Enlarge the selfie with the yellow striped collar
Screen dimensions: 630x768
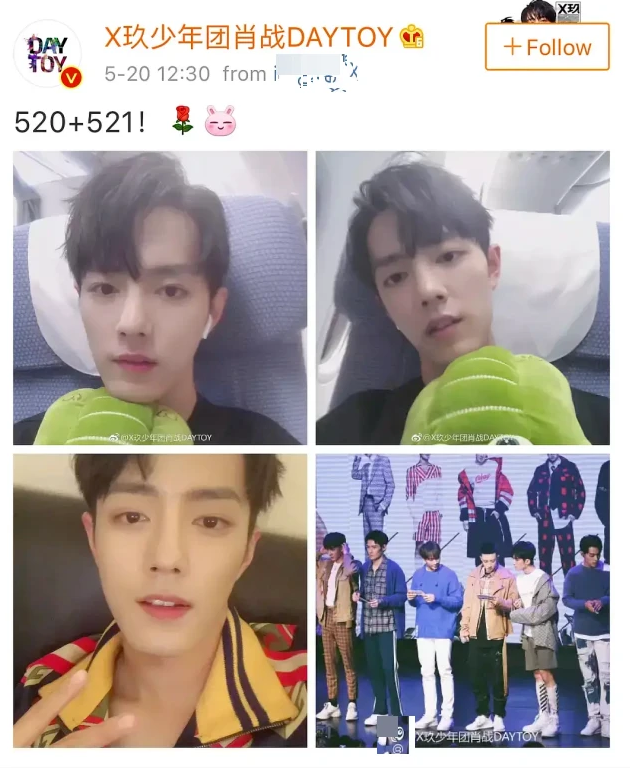(x=160, y=600)
